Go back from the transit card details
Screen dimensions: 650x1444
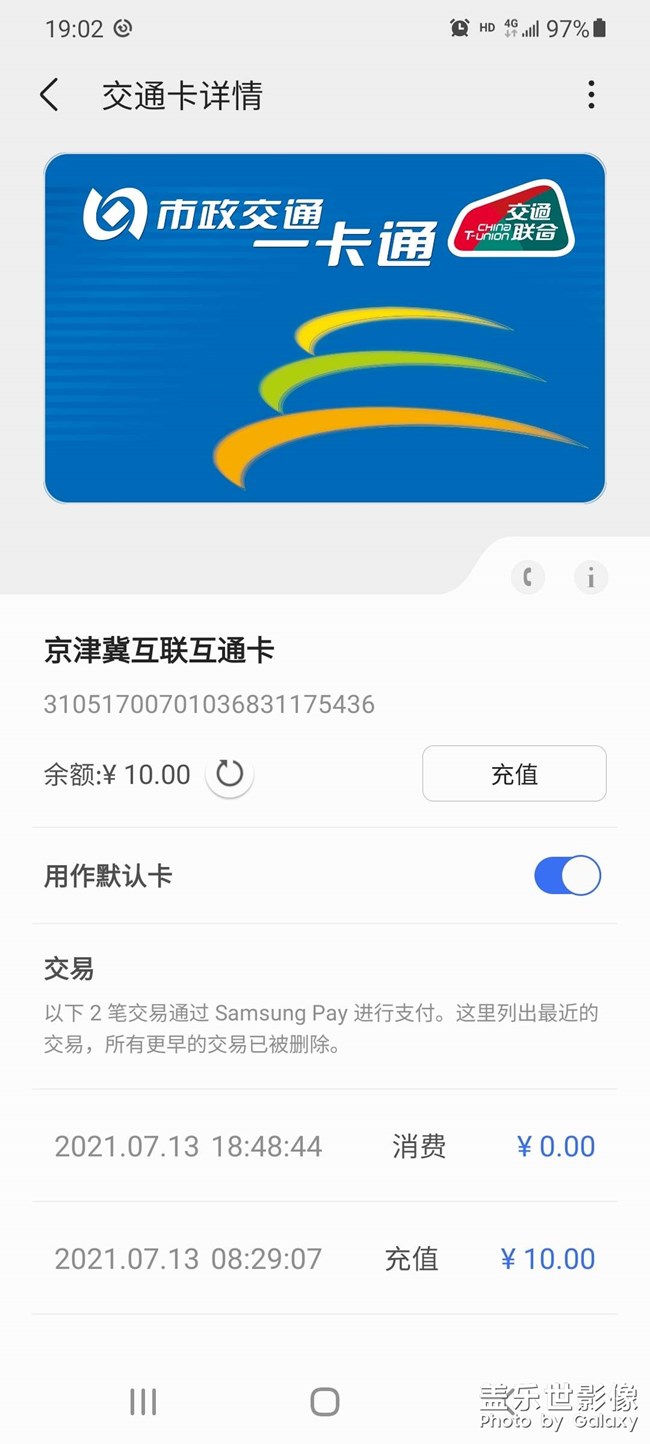tap(49, 95)
